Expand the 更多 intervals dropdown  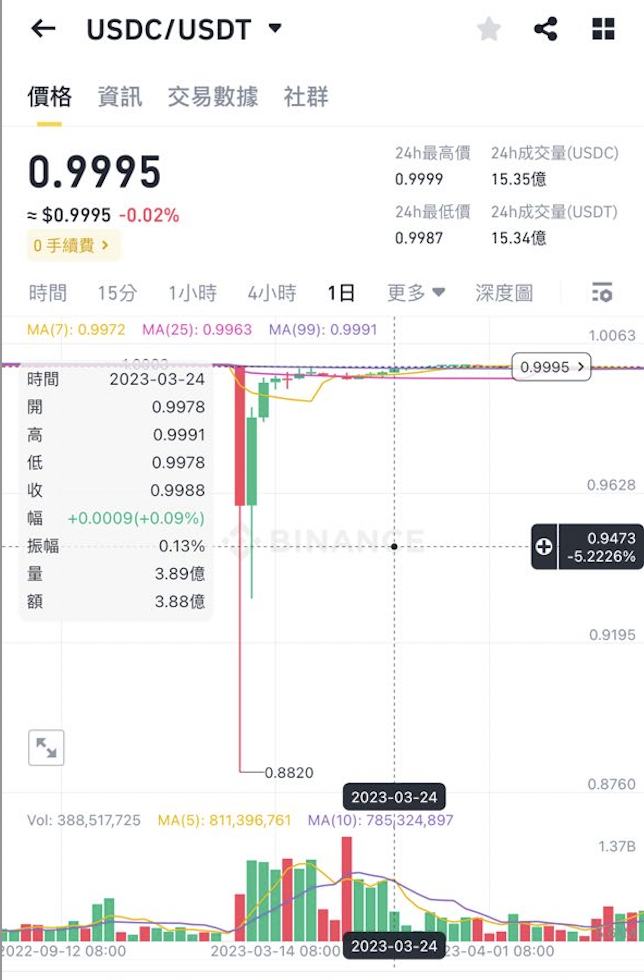point(416,293)
